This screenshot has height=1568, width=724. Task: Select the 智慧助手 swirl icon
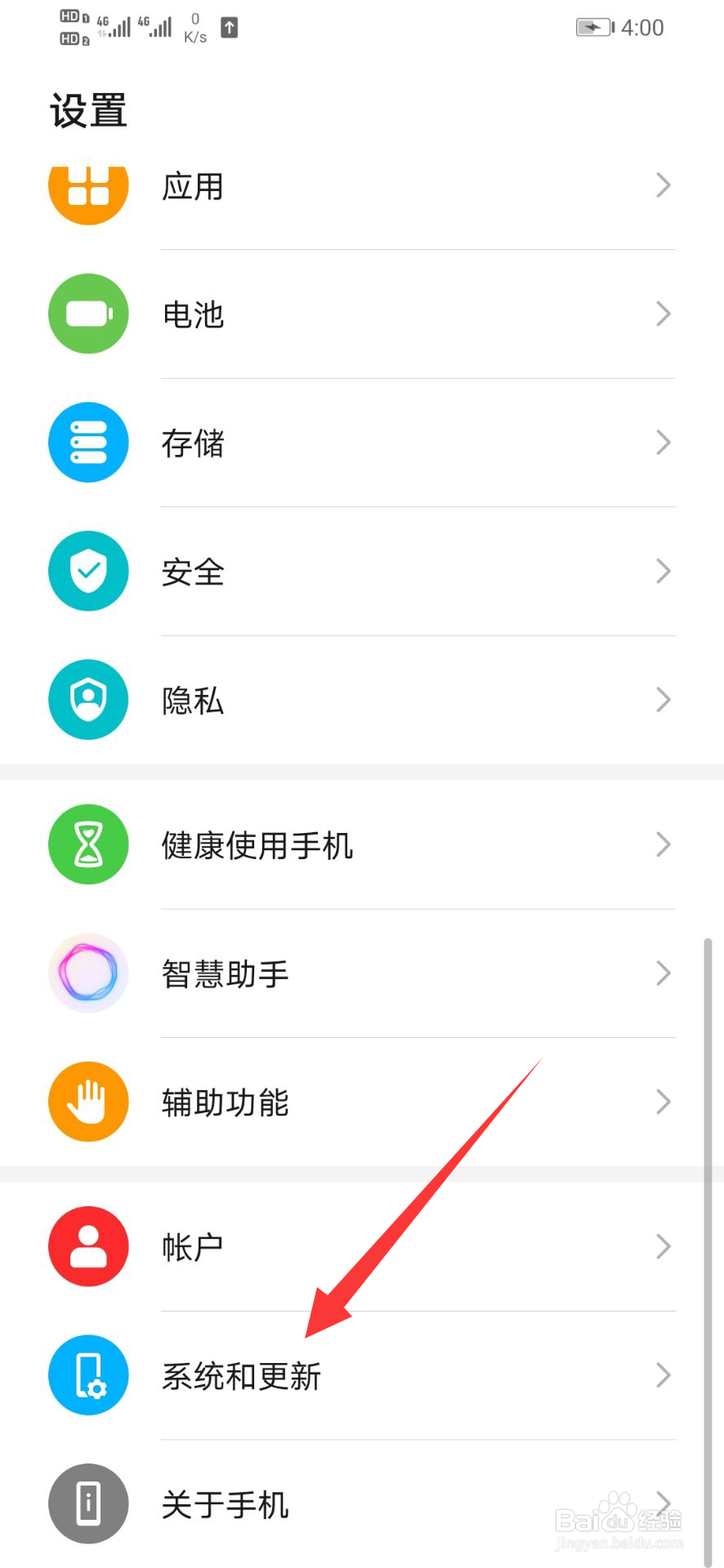88,973
